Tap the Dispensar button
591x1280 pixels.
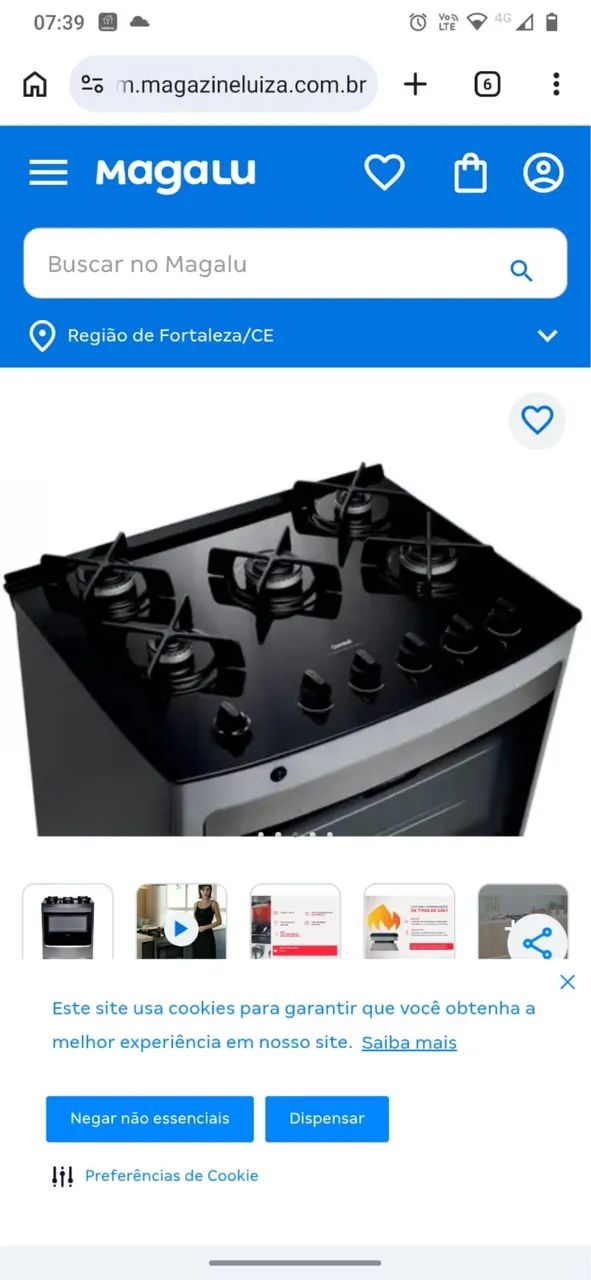pyautogui.click(x=327, y=1119)
